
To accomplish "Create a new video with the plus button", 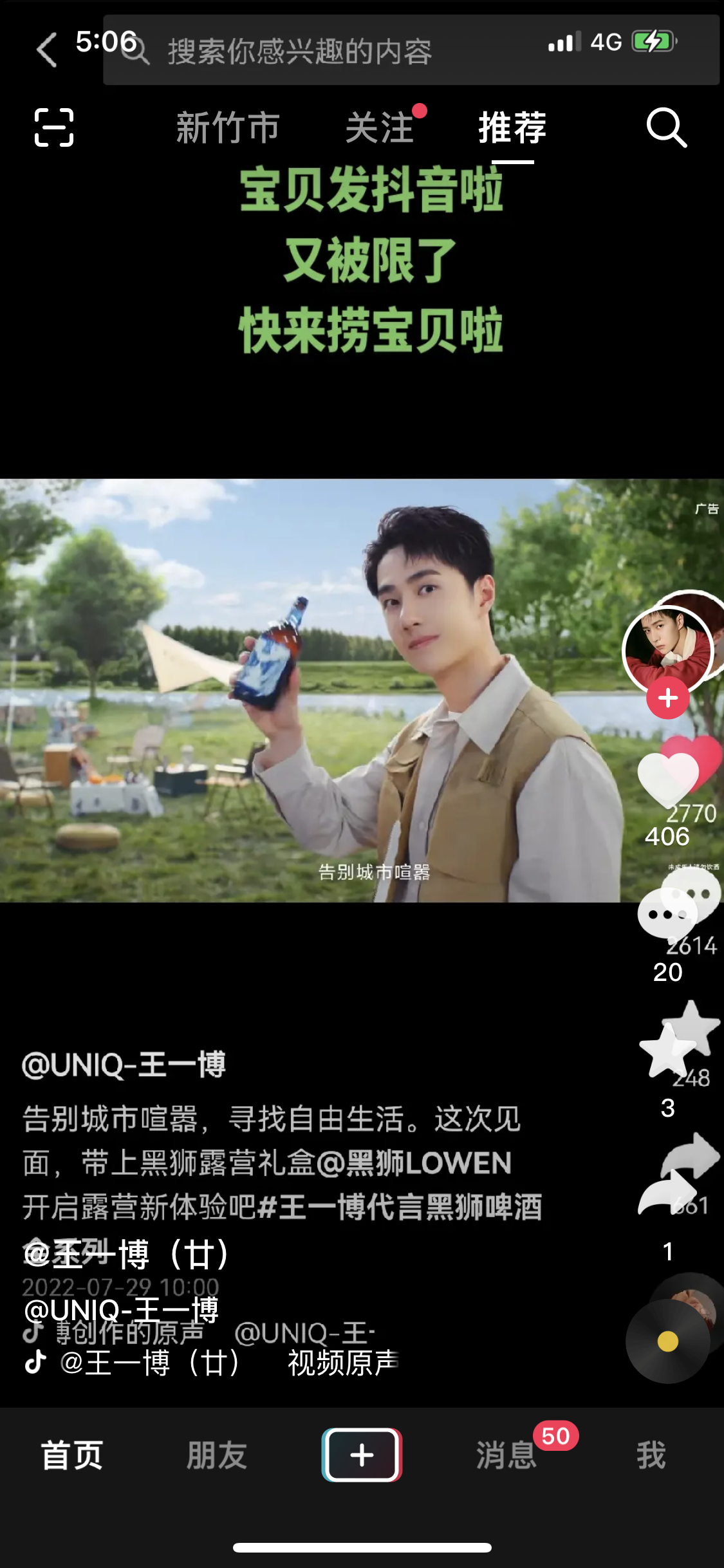I will 362,1455.
